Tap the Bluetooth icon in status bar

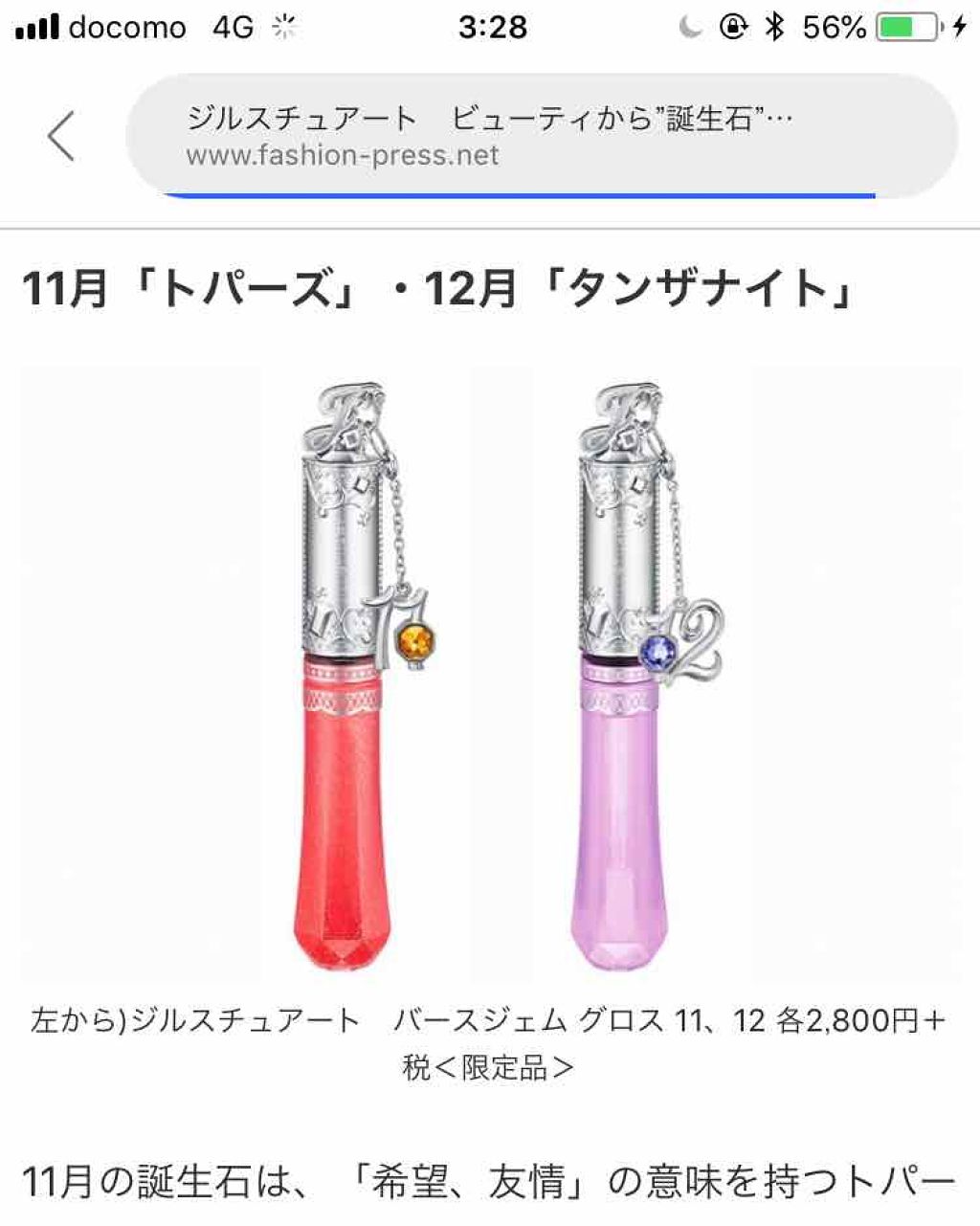[x=771, y=28]
